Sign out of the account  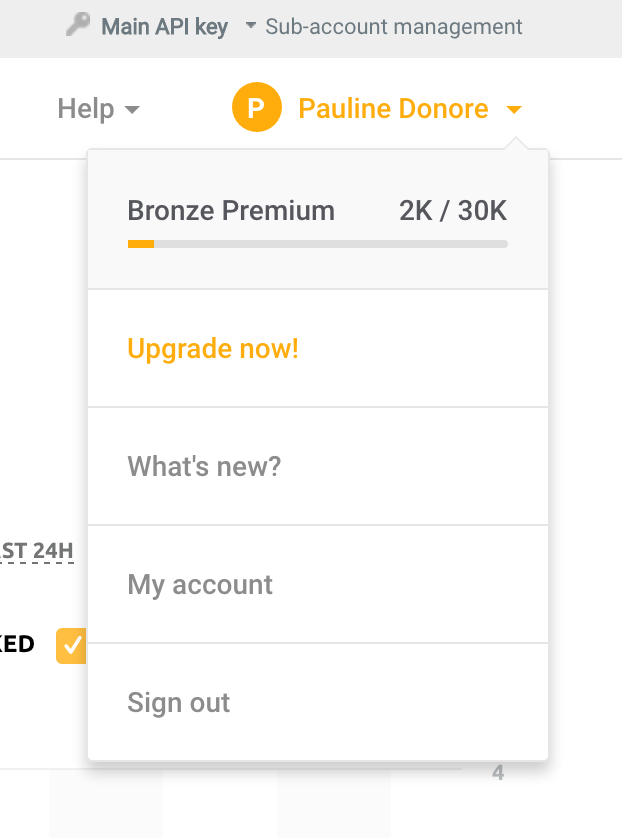click(179, 703)
